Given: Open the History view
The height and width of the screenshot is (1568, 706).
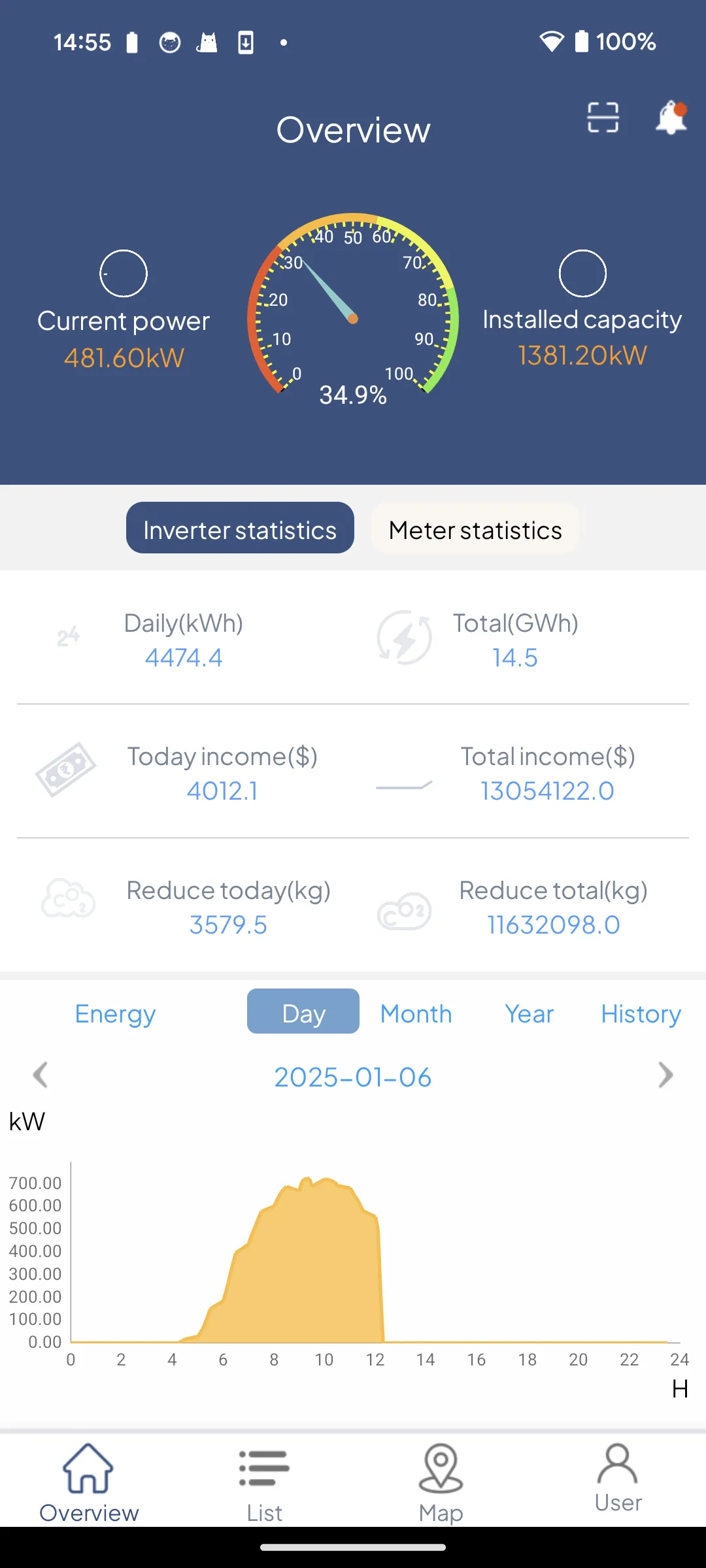Looking at the screenshot, I should pos(641,1013).
